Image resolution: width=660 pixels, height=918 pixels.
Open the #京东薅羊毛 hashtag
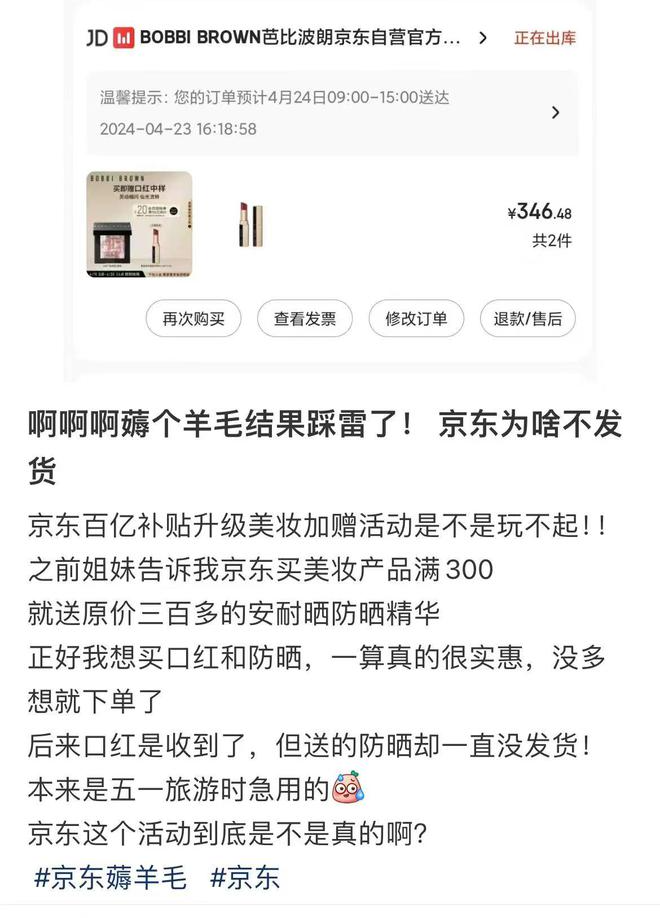110,878
